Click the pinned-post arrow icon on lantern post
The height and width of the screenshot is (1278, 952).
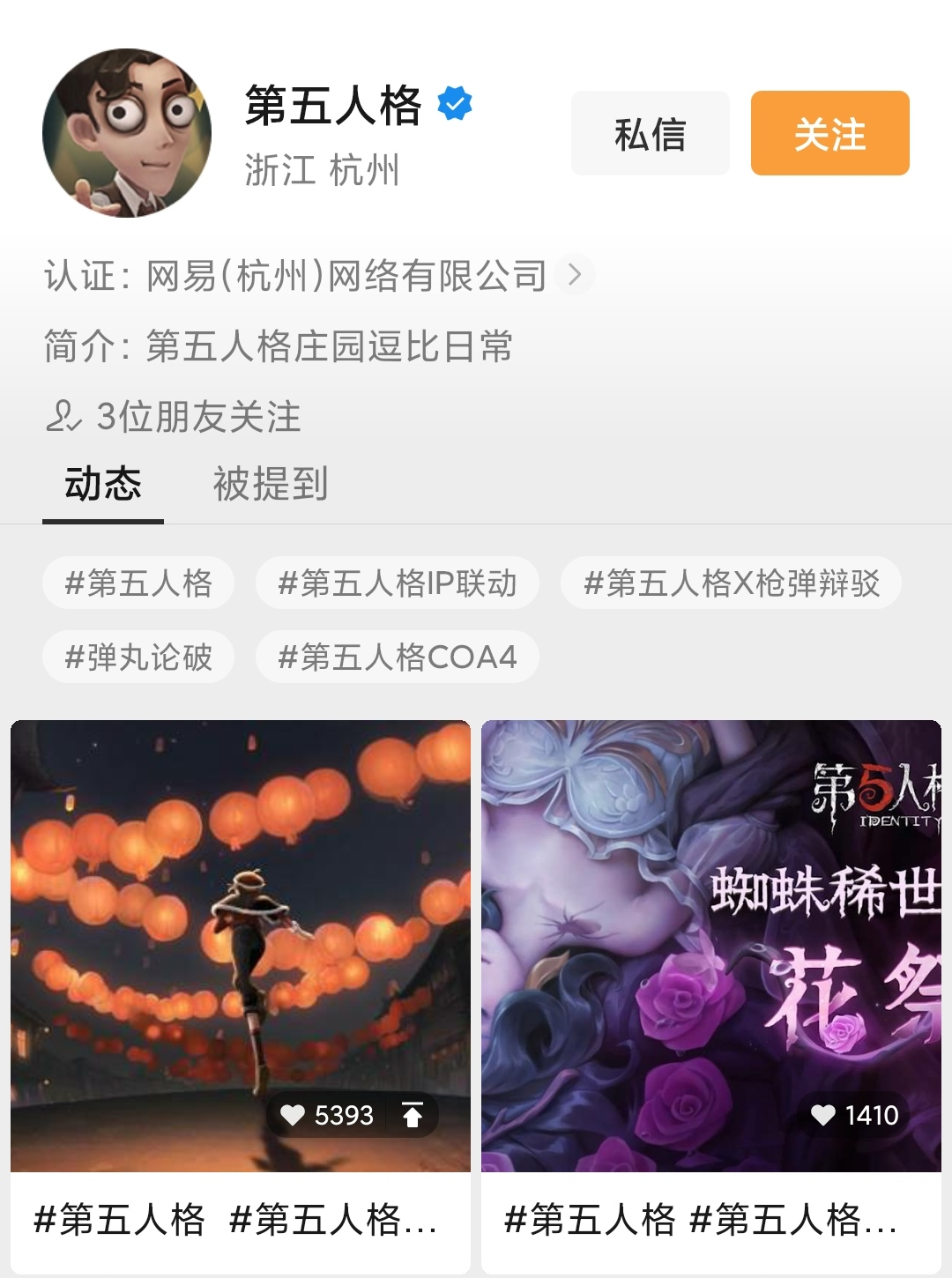pos(410,1116)
